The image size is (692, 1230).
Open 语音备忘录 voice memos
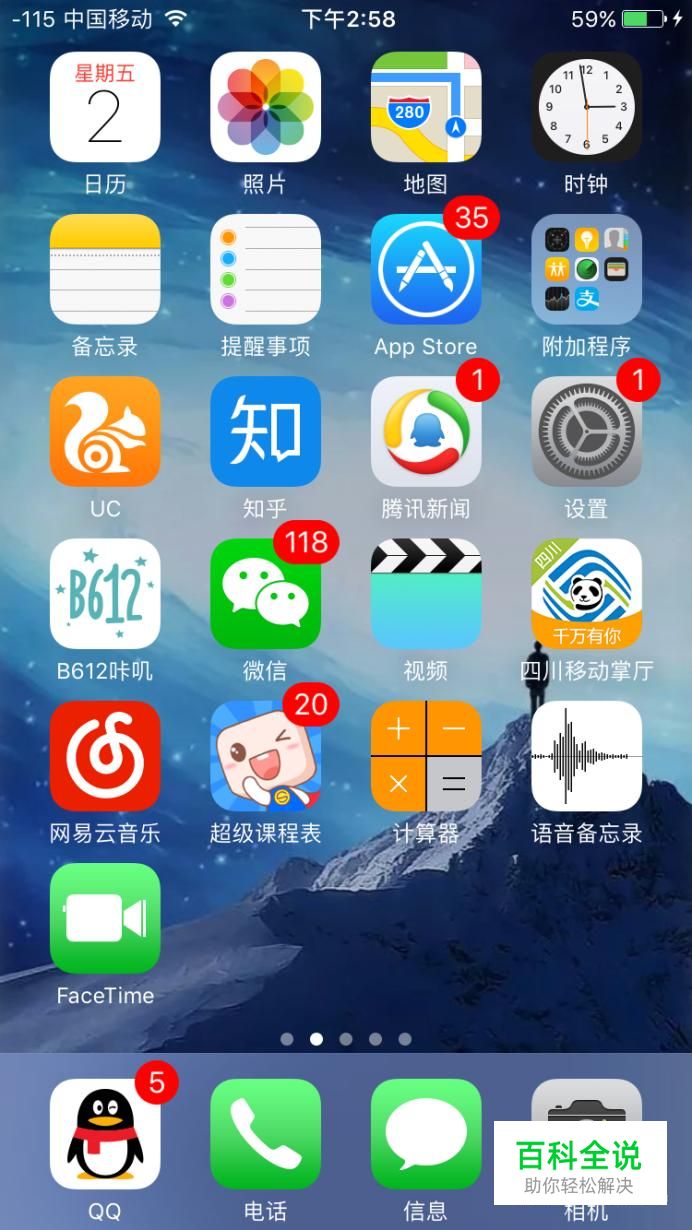coord(586,756)
